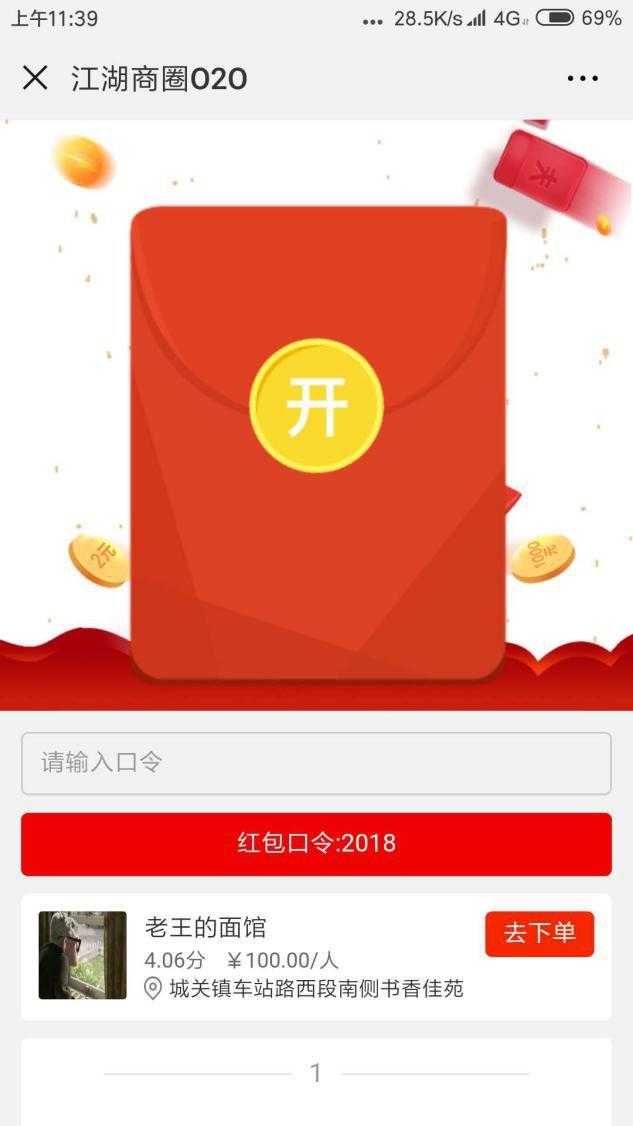Focus the 请输入口令 input field
This screenshot has width=633, height=1126.
(x=316, y=763)
